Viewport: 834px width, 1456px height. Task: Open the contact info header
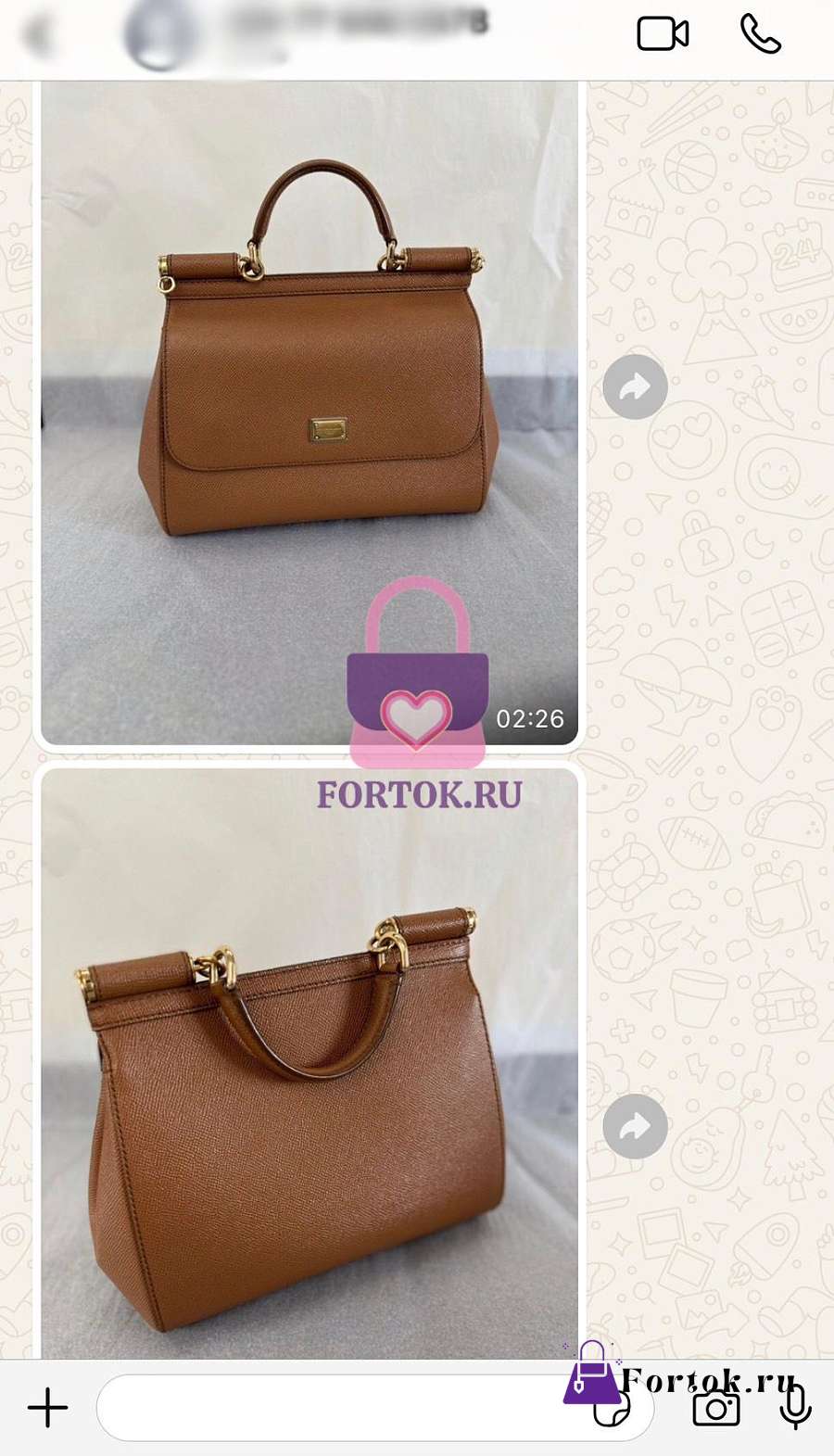pyautogui.click(x=306, y=35)
